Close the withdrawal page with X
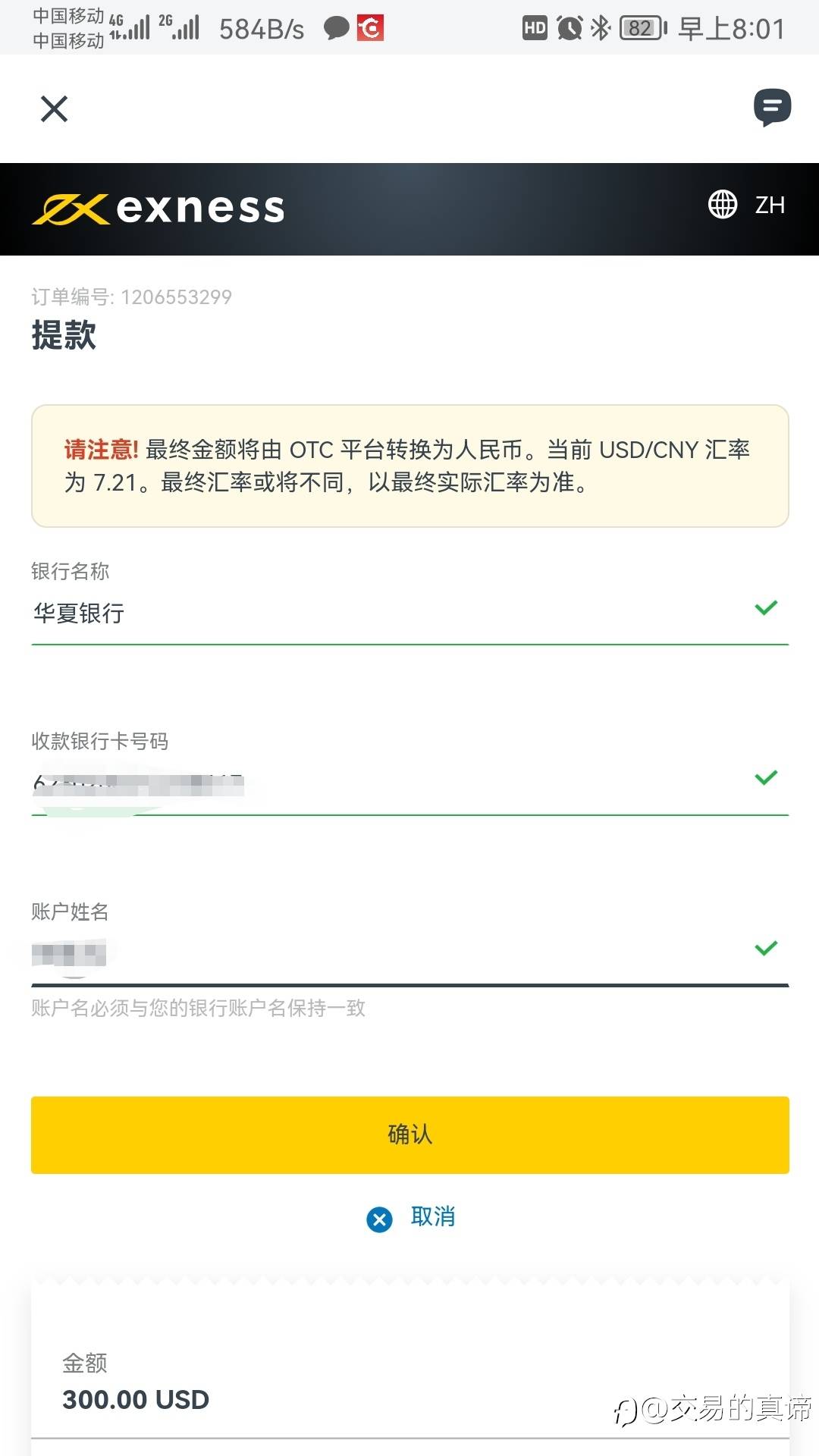Image resolution: width=819 pixels, height=1456 pixels. (x=54, y=109)
